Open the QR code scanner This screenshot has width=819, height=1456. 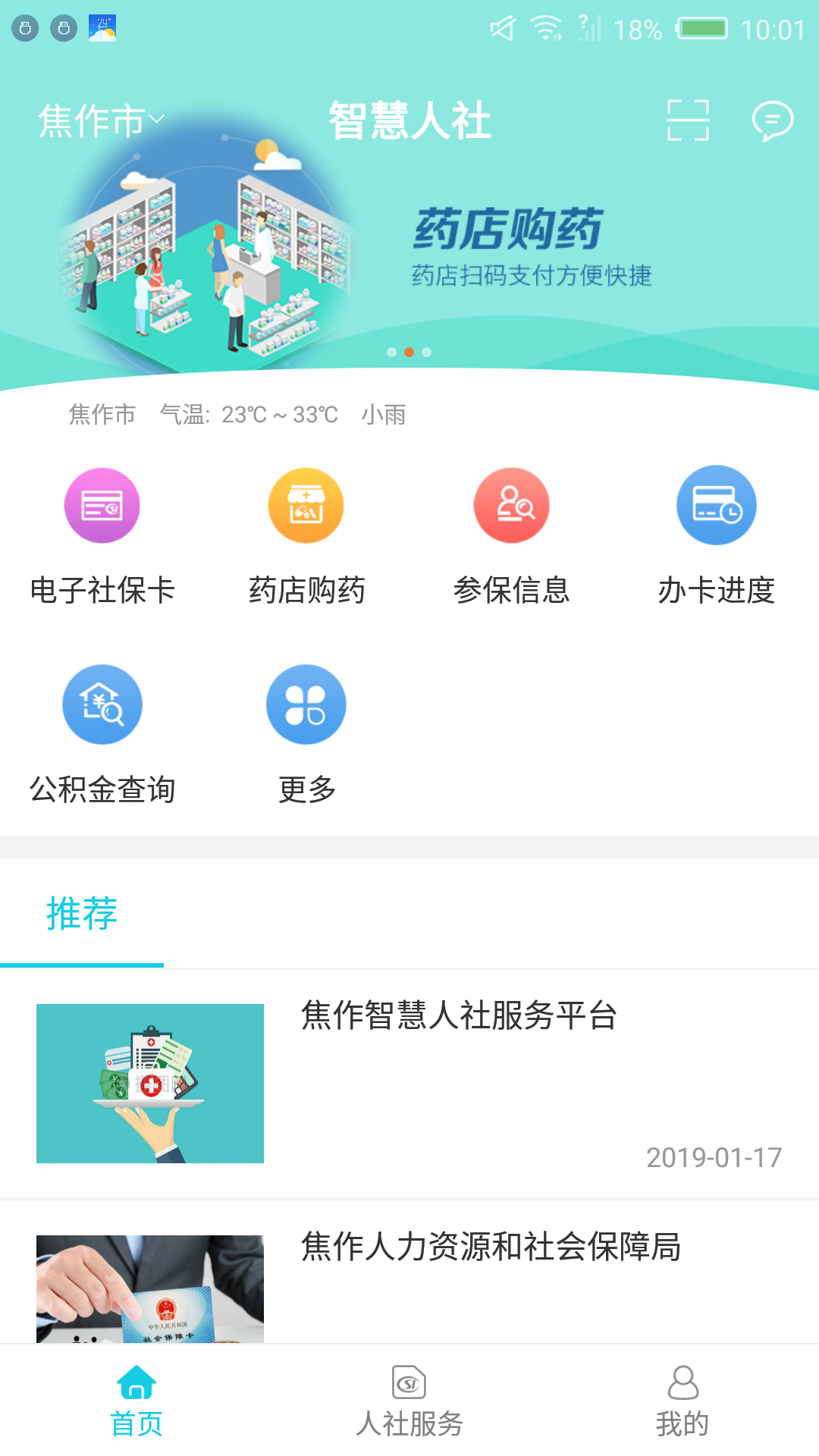pos(688,121)
